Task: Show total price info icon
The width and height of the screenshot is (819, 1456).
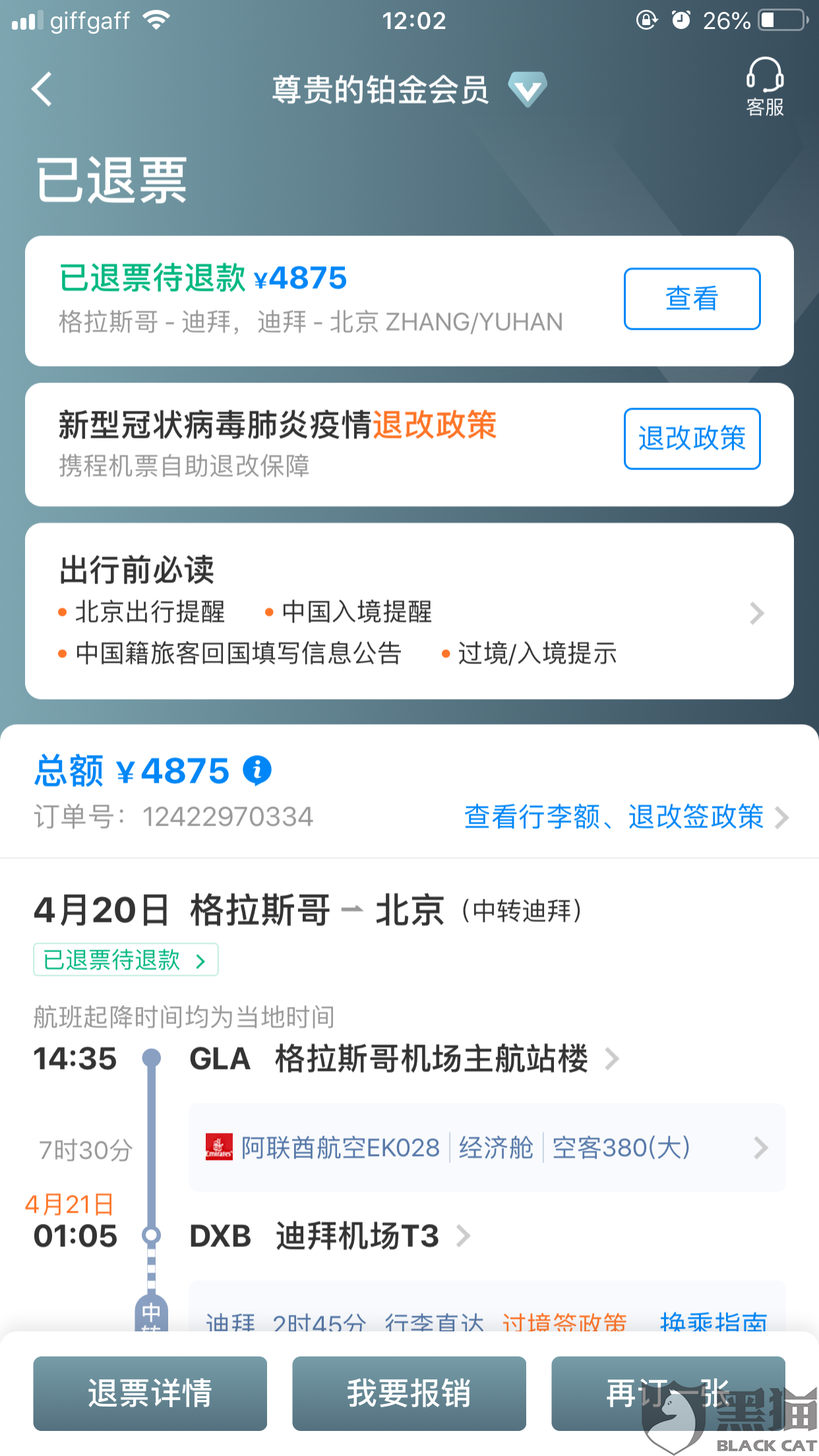Action: [257, 770]
